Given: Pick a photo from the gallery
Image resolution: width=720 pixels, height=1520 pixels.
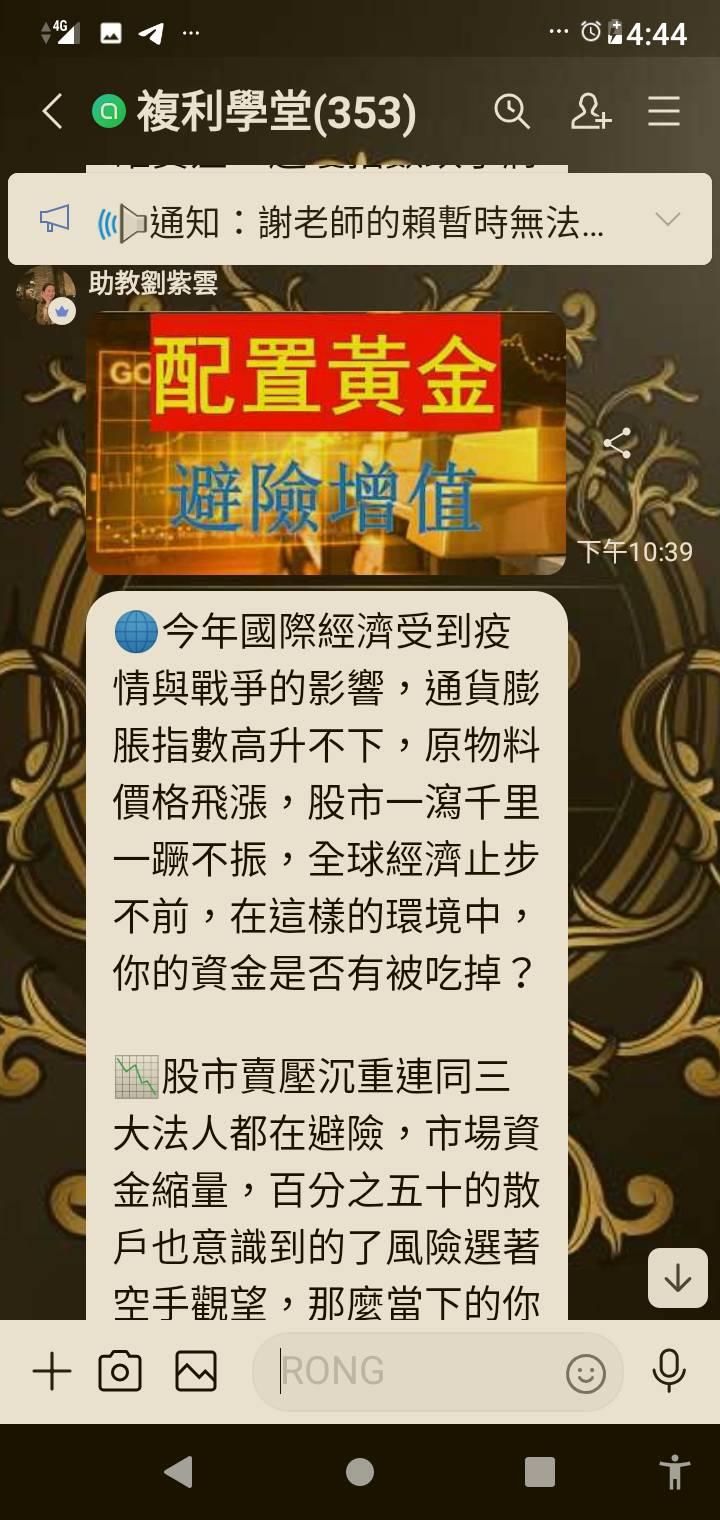Looking at the screenshot, I should click(196, 1372).
